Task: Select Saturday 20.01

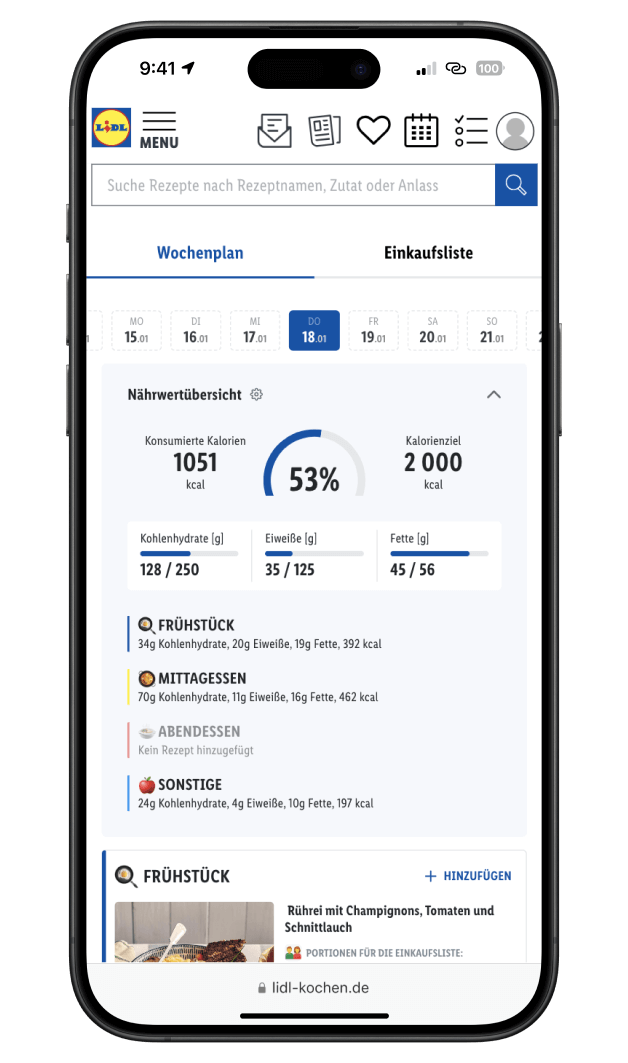Action: pos(432,331)
